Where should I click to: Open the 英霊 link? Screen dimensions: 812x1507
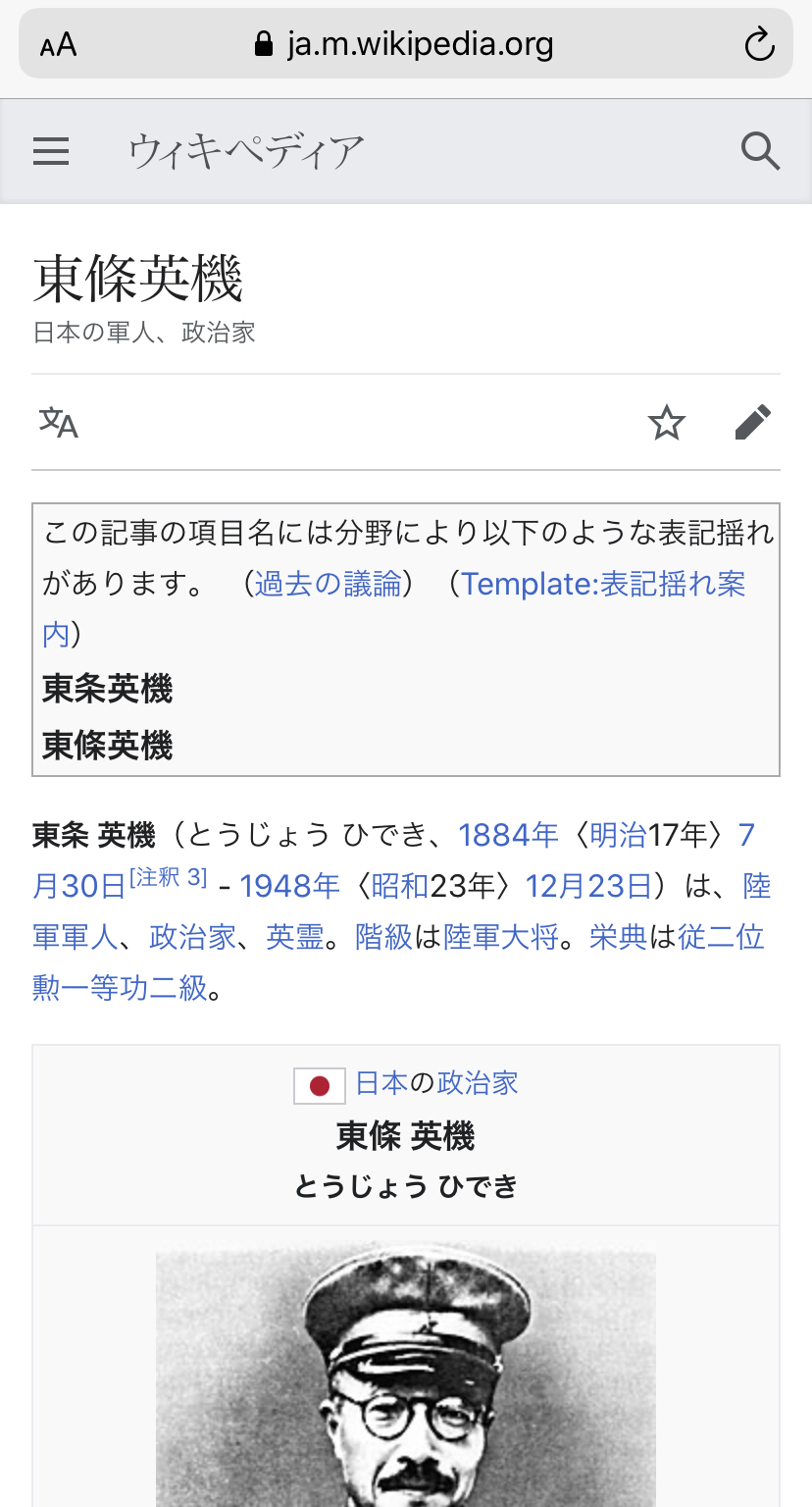295,937
